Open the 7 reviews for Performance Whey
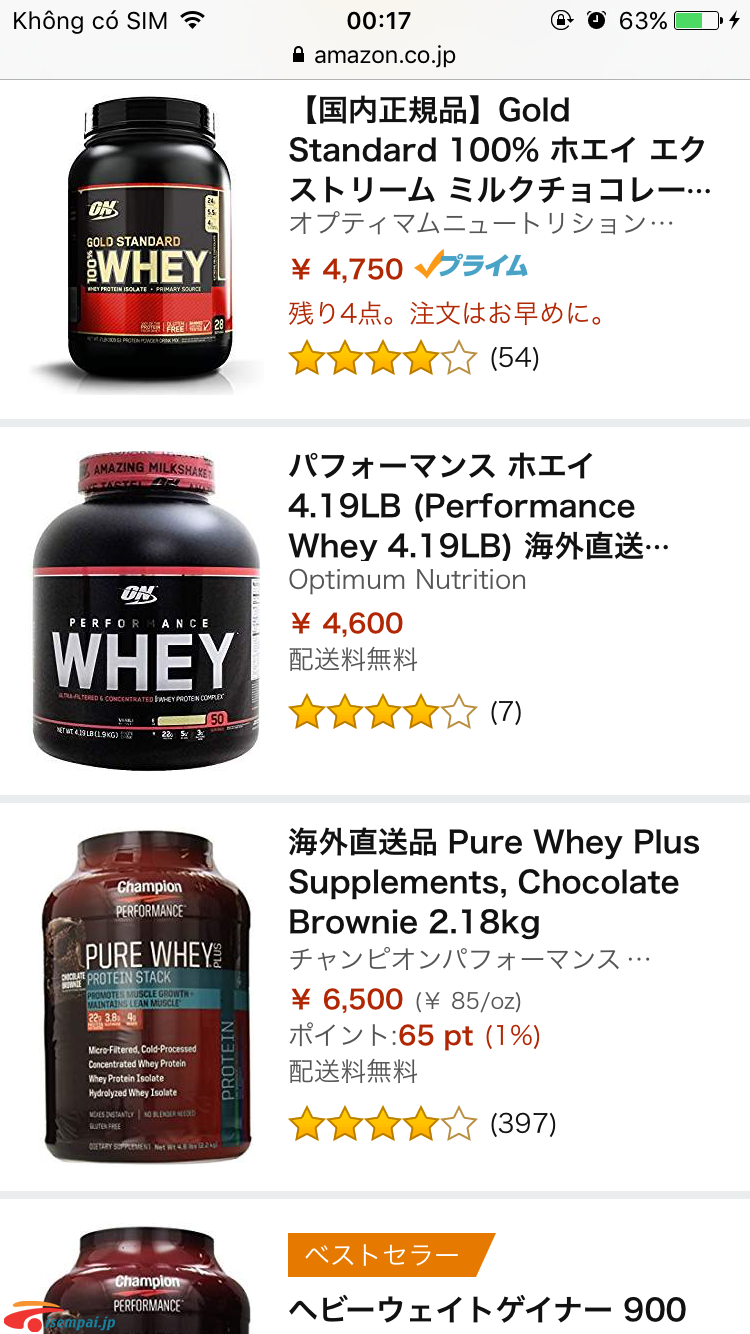 tap(506, 712)
